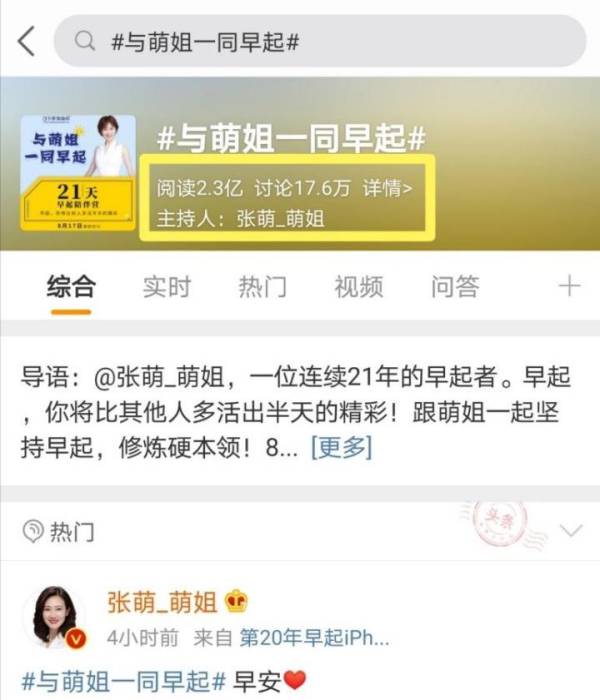The image size is (600, 700).
Task: Switch to the 实时 tab
Action: click(166, 287)
